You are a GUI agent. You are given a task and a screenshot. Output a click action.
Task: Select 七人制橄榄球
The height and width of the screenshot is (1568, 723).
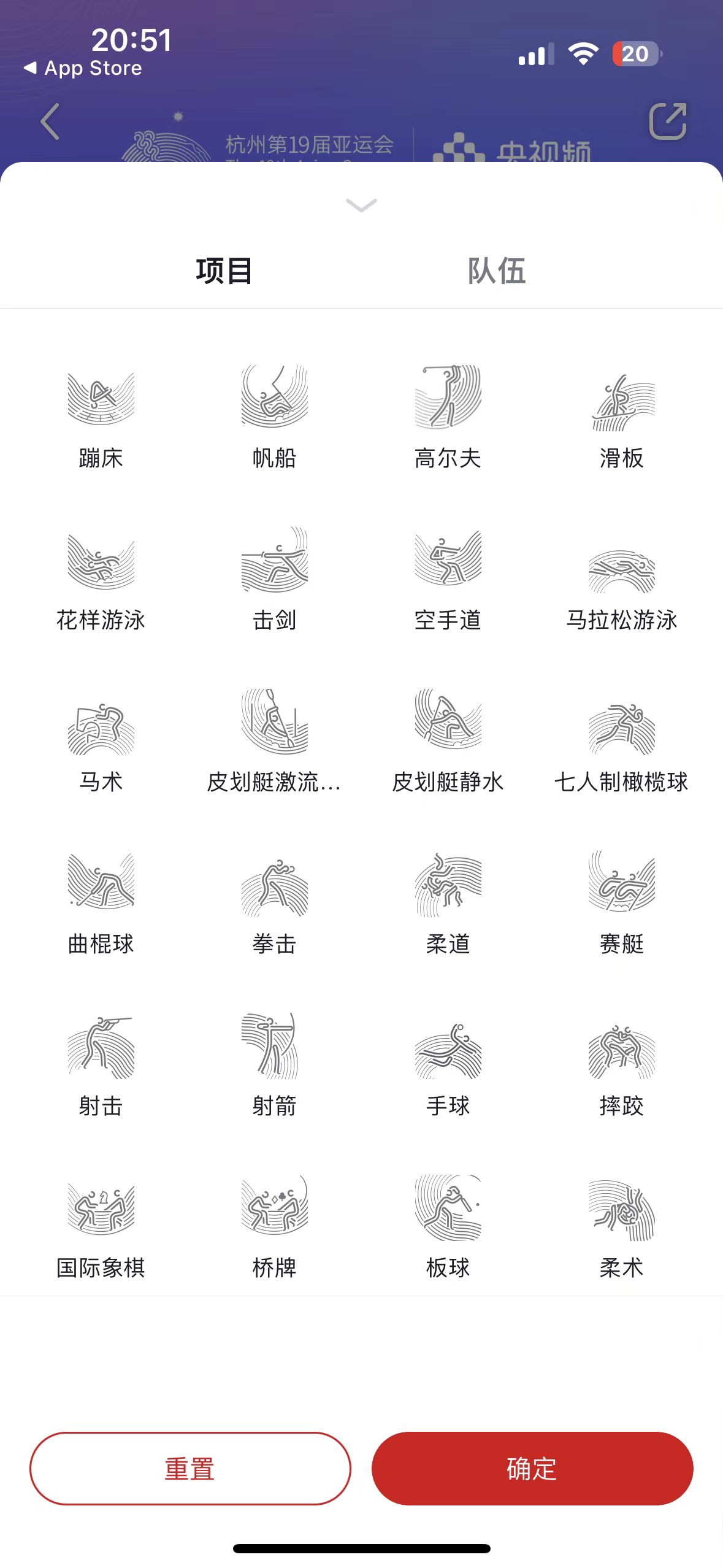pos(621,741)
